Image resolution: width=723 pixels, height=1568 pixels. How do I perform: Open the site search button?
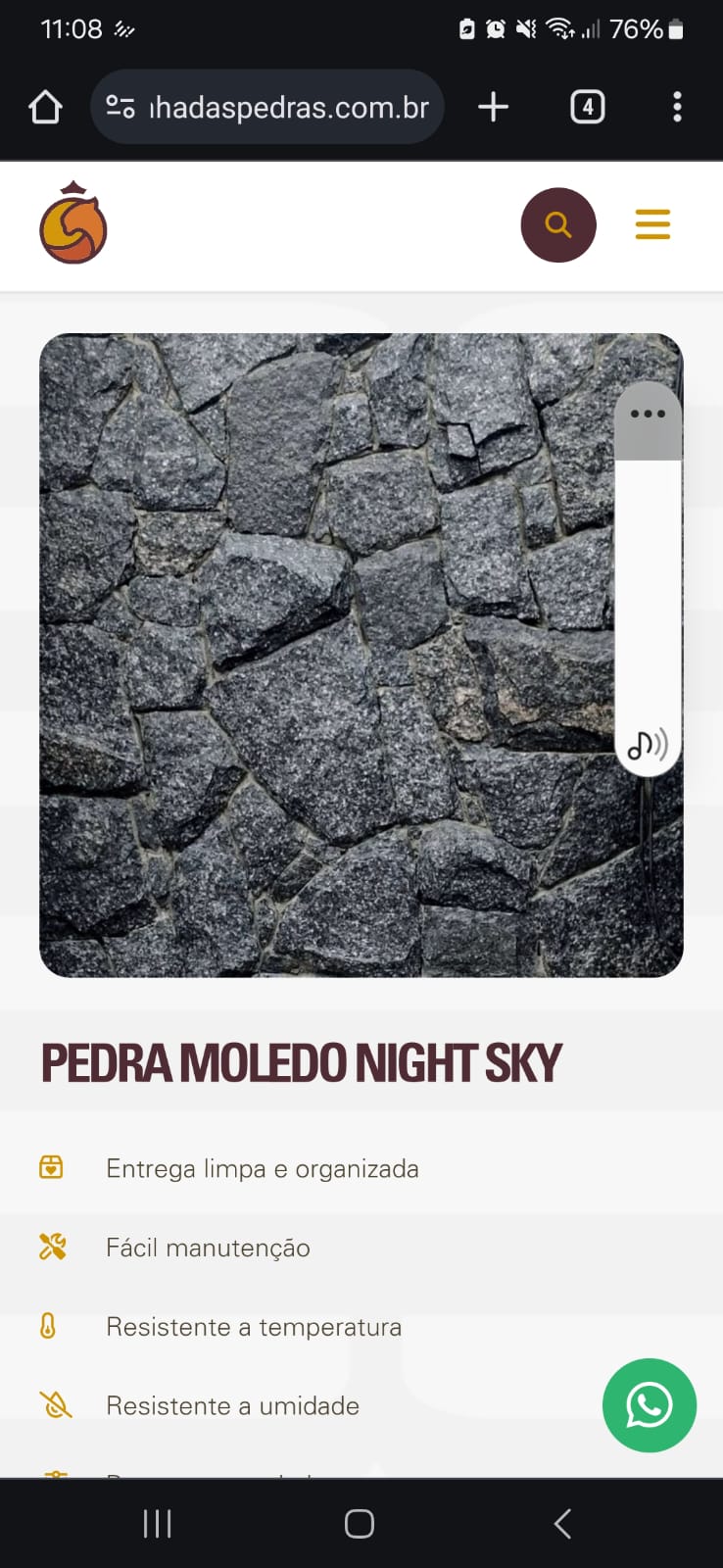pos(558,224)
